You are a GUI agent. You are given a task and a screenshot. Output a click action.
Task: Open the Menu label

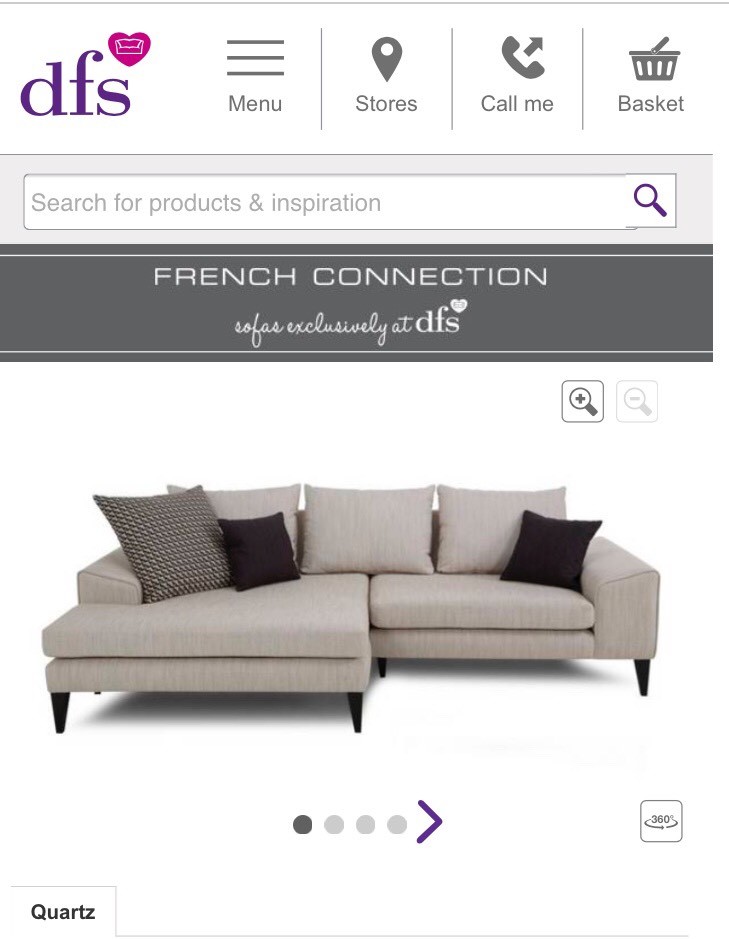tap(256, 103)
